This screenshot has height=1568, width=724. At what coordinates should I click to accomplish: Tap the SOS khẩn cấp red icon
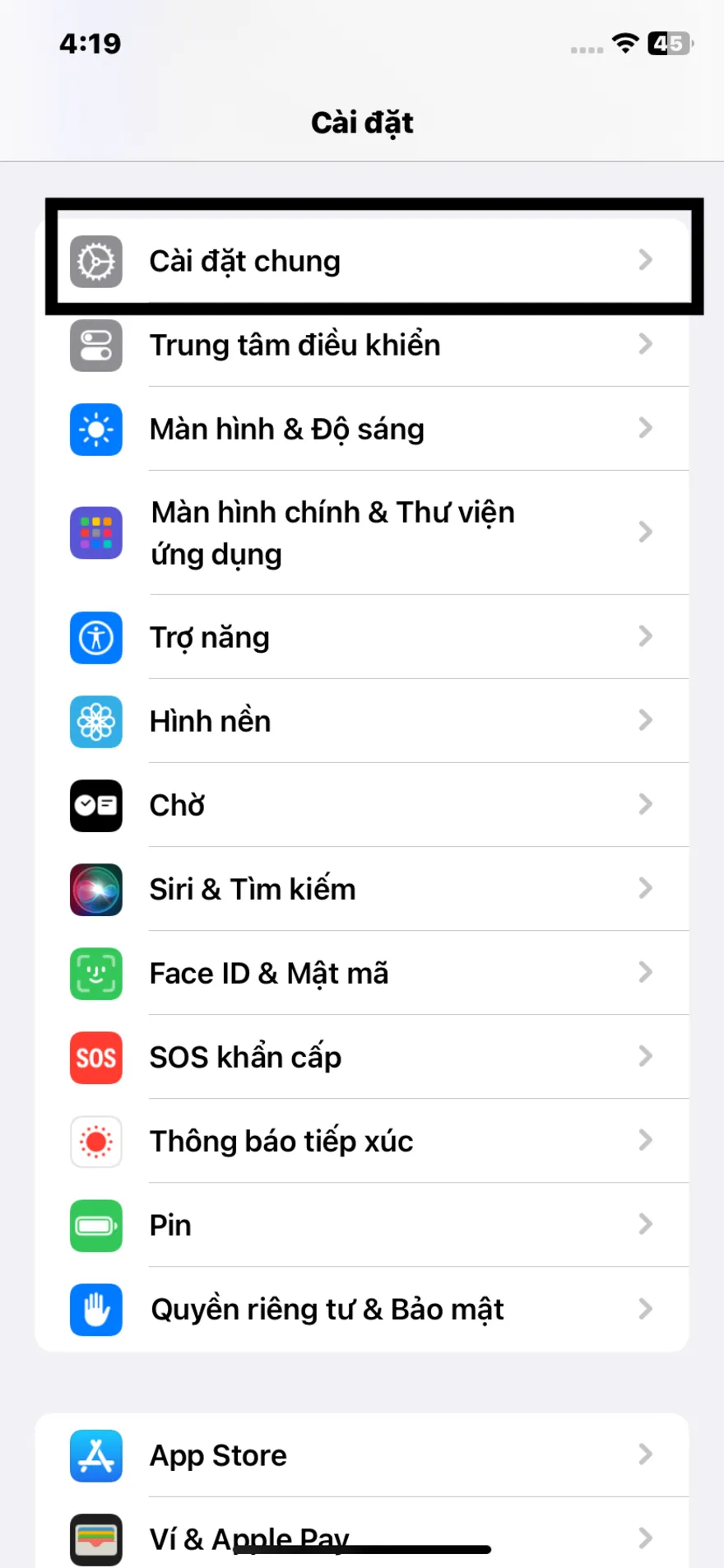(x=95, y=1058)
